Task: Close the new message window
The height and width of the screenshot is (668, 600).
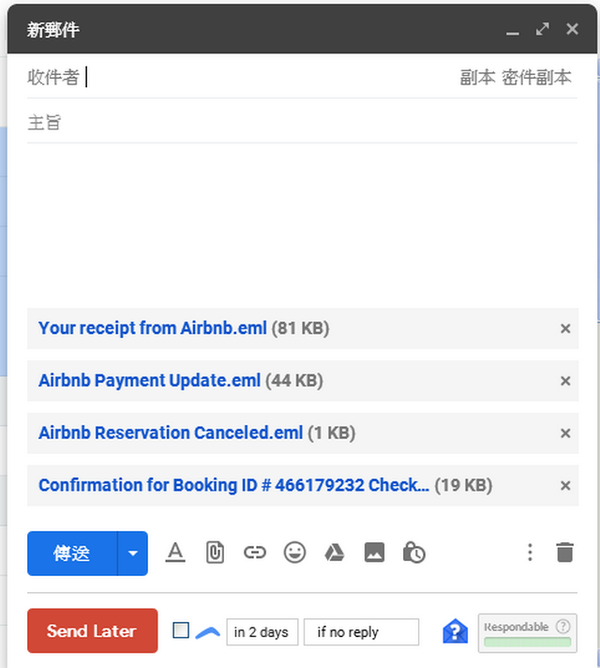Action: [x=572, y=29]
